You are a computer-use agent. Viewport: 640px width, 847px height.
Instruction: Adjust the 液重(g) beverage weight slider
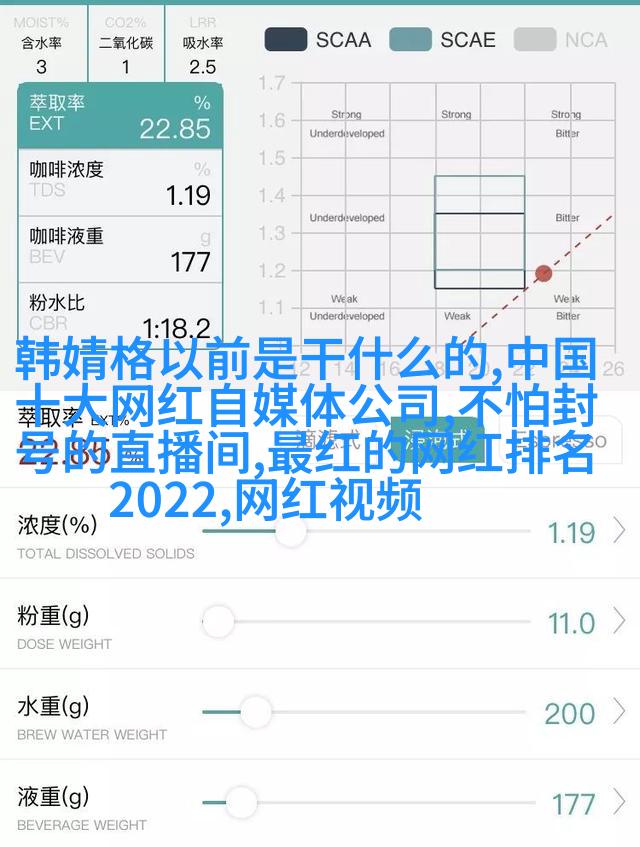click(240, 801)
